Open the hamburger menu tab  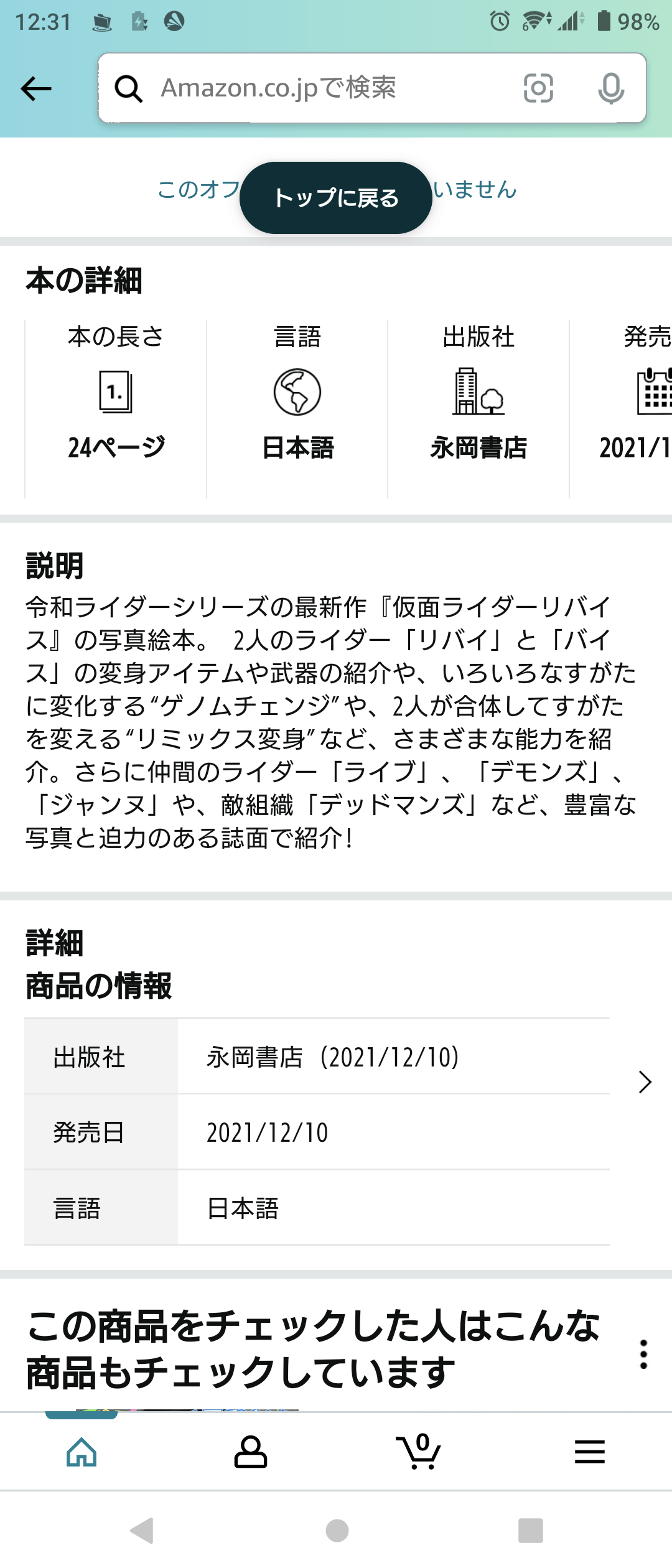pos(589,1452)
